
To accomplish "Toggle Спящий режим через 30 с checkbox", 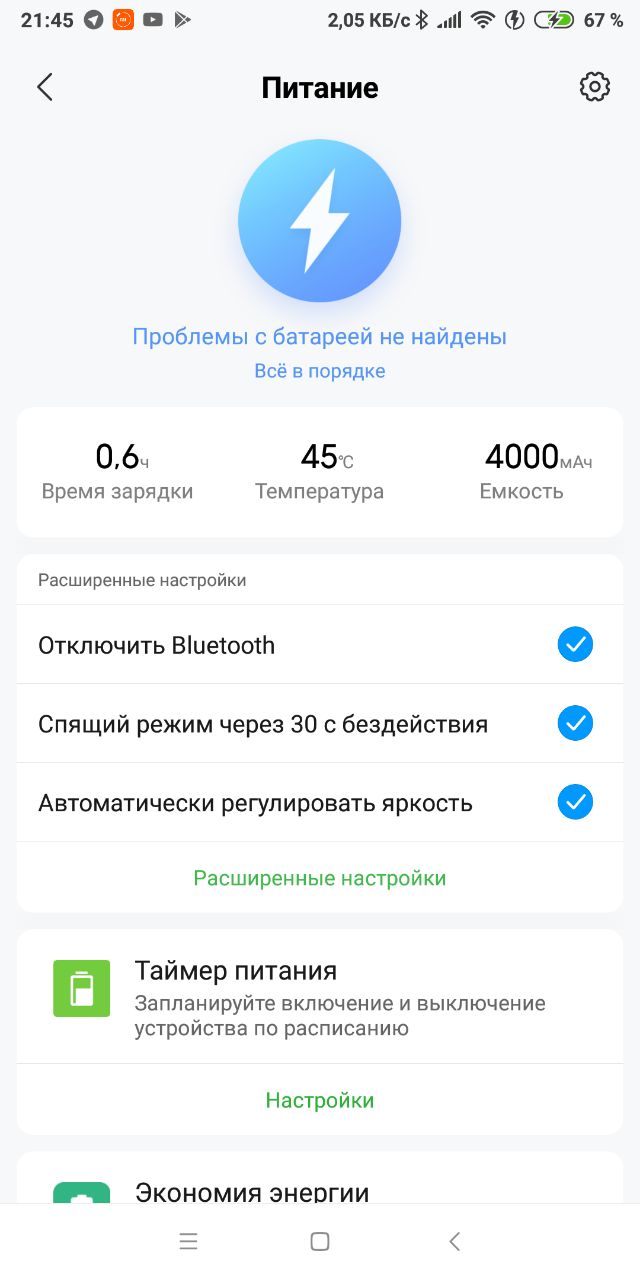I will tap(575, 723).
